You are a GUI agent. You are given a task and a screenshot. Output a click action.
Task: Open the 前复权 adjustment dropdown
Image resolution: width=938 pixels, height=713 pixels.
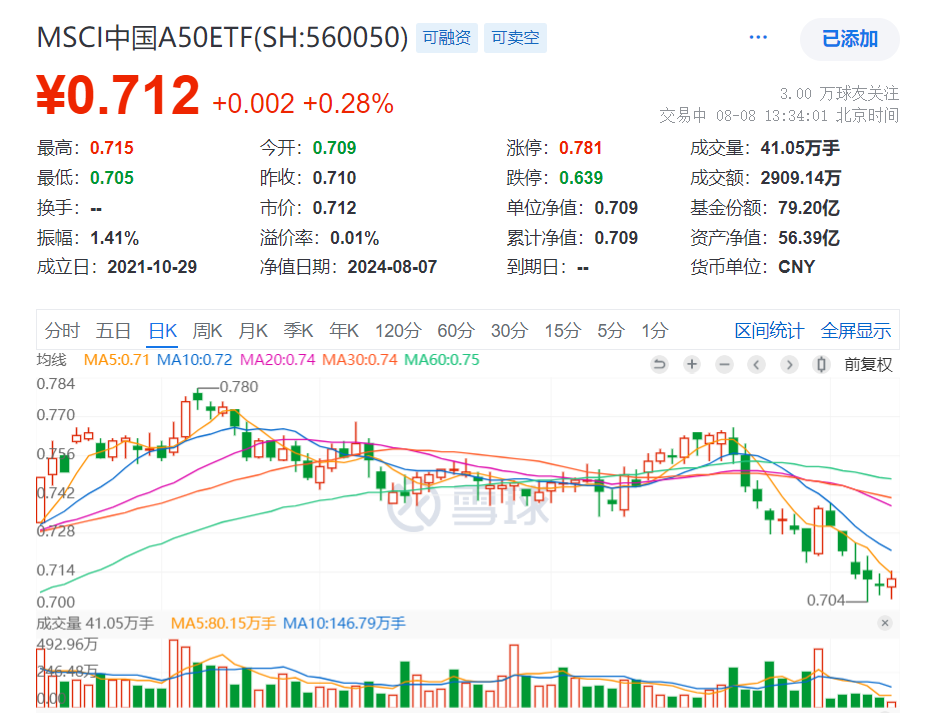[868, 364]
